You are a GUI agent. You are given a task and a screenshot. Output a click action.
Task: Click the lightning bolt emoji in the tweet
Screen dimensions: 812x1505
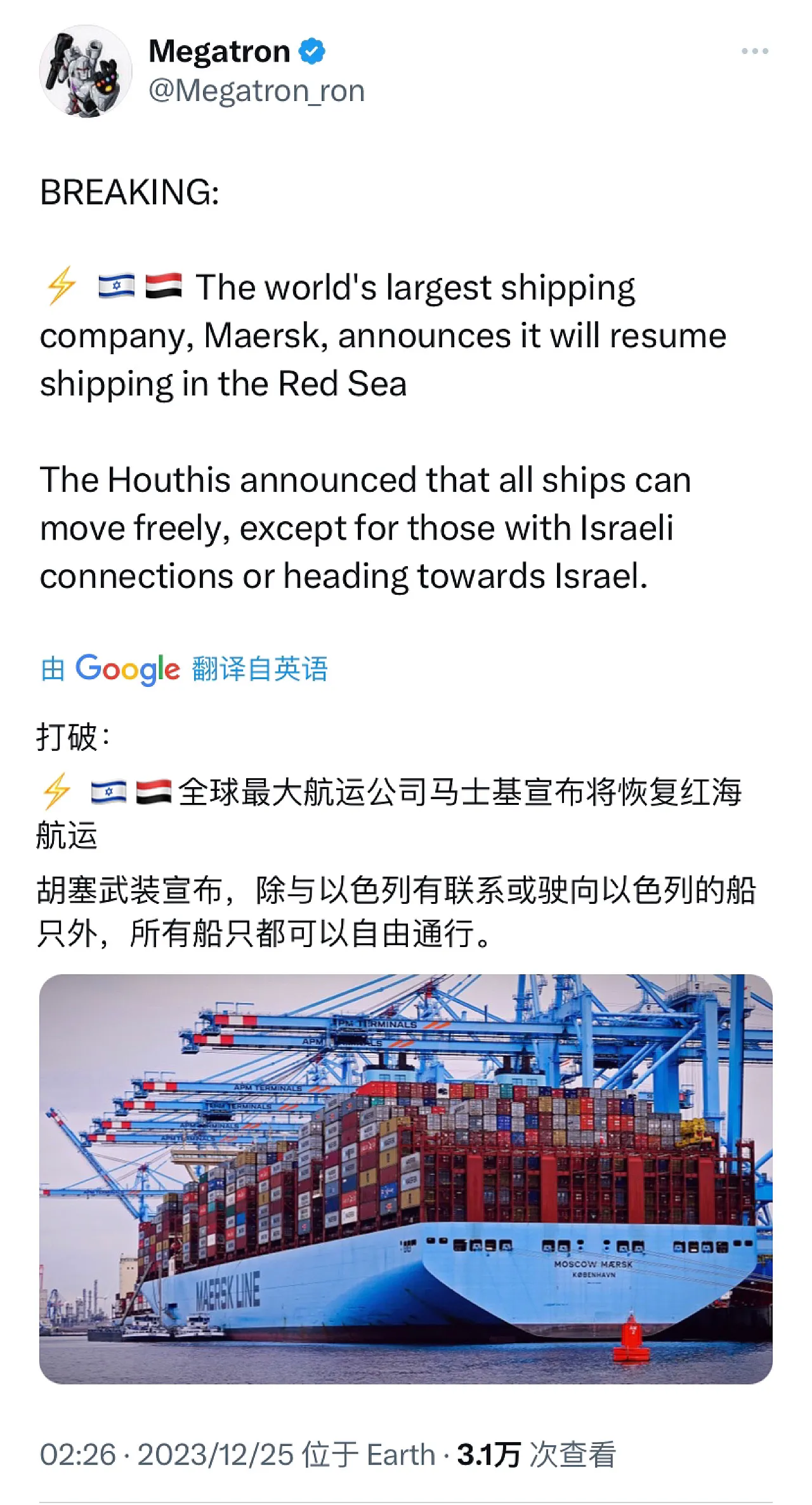click(60, 286)
